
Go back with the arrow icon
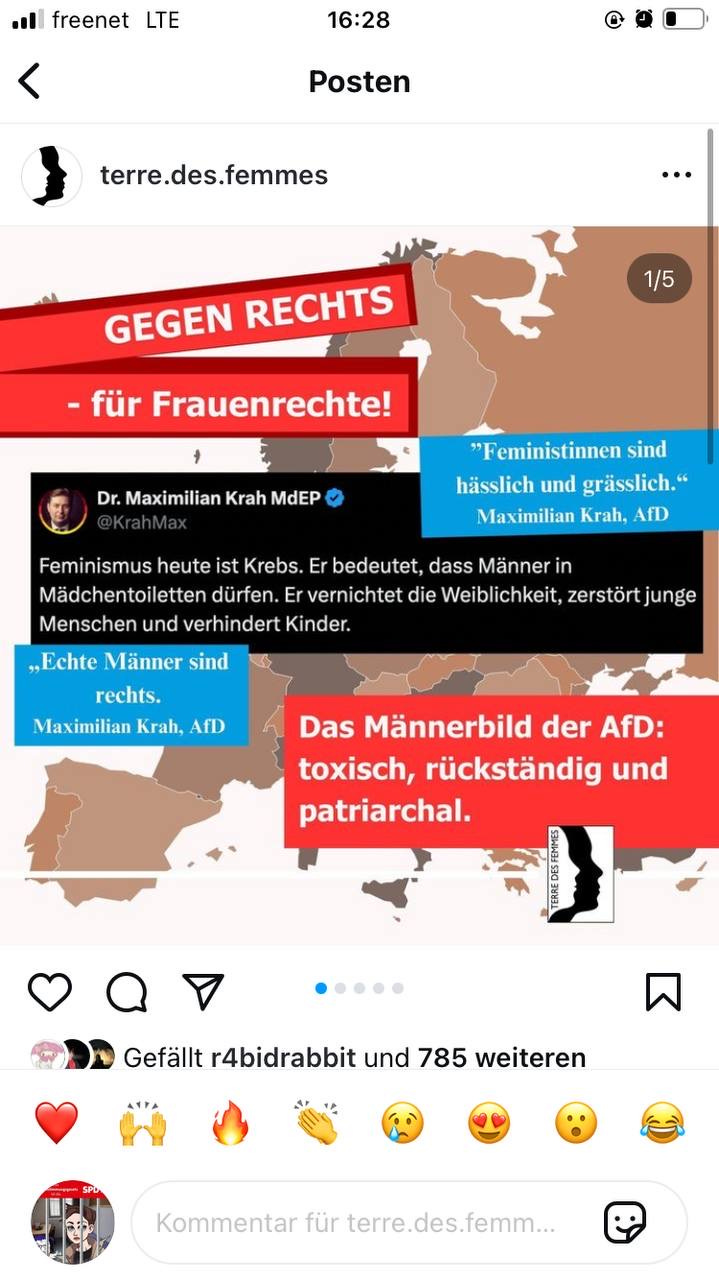(30, 81)
